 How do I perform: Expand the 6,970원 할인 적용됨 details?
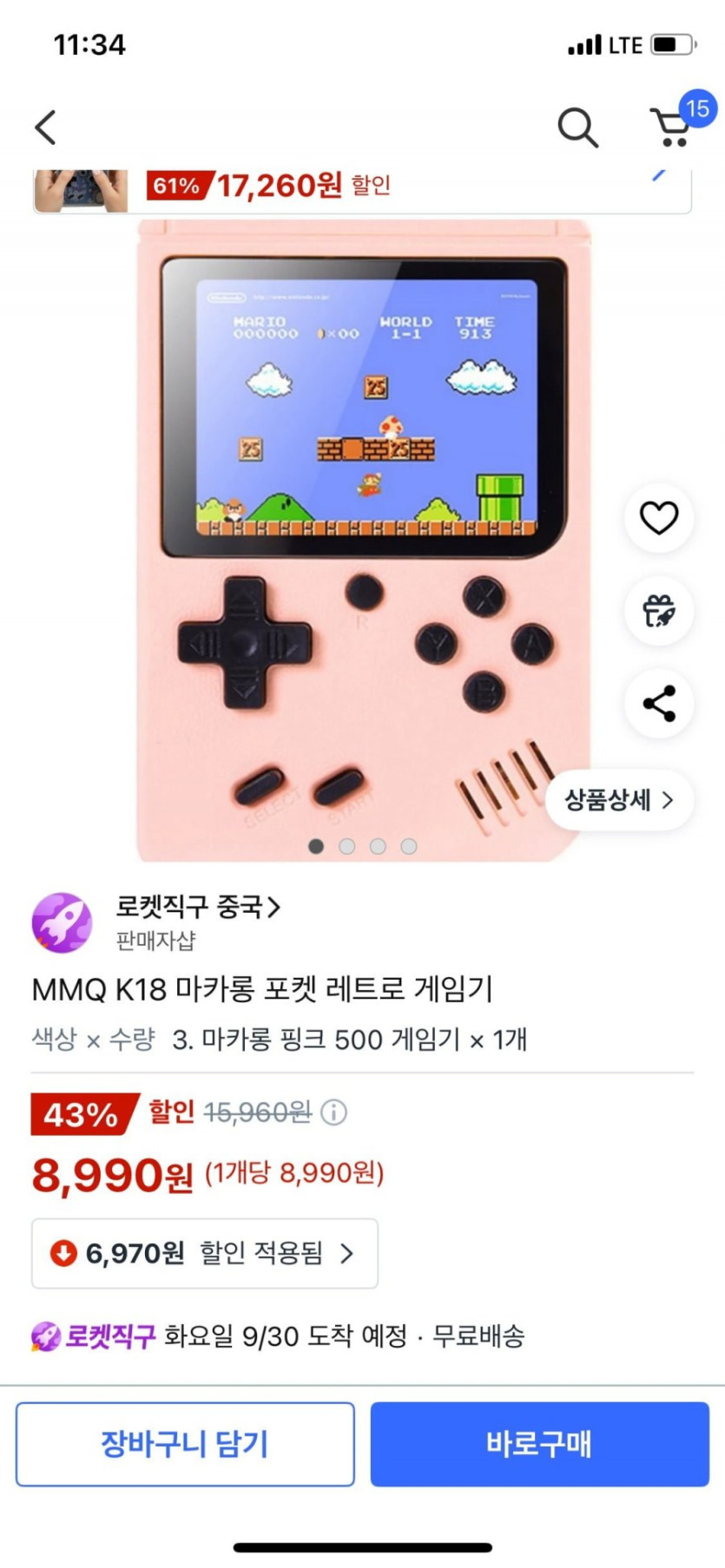203,1254
